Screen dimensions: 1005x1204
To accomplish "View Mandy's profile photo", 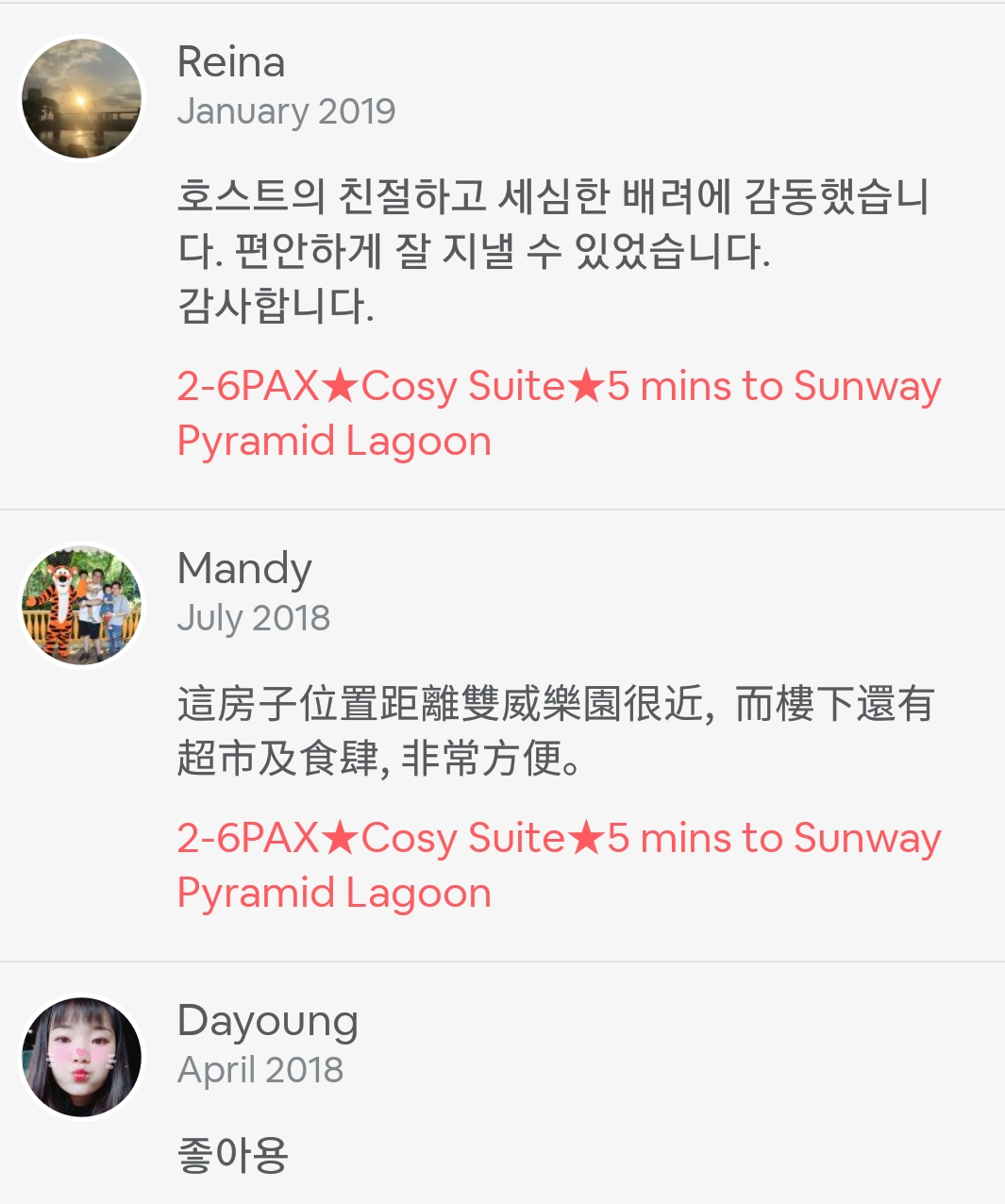I will (x=82, y=605).
